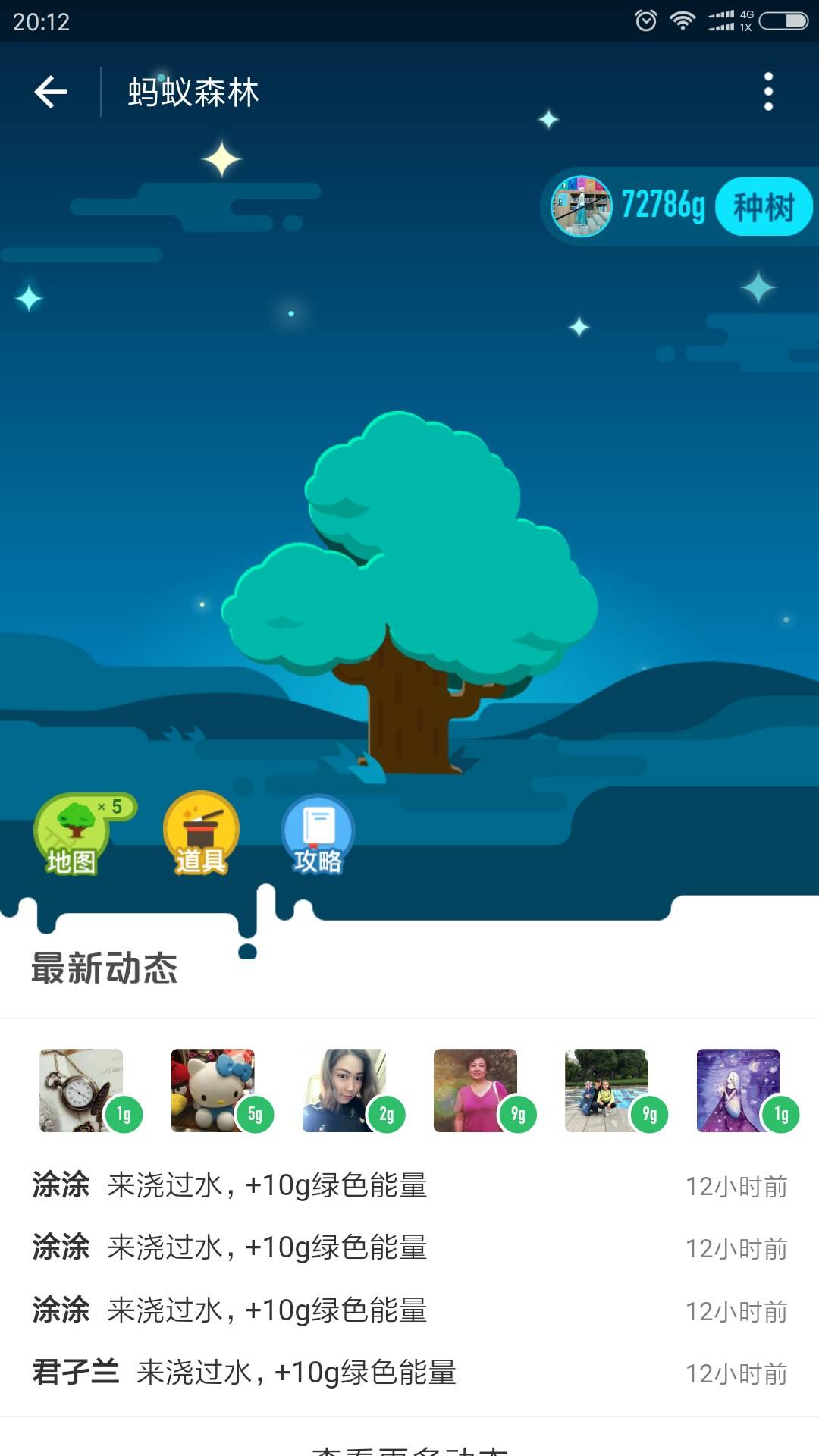819x1456 pixels.
Task: Open 君子兰's watering activity entry
Action: pos(409,1373)
